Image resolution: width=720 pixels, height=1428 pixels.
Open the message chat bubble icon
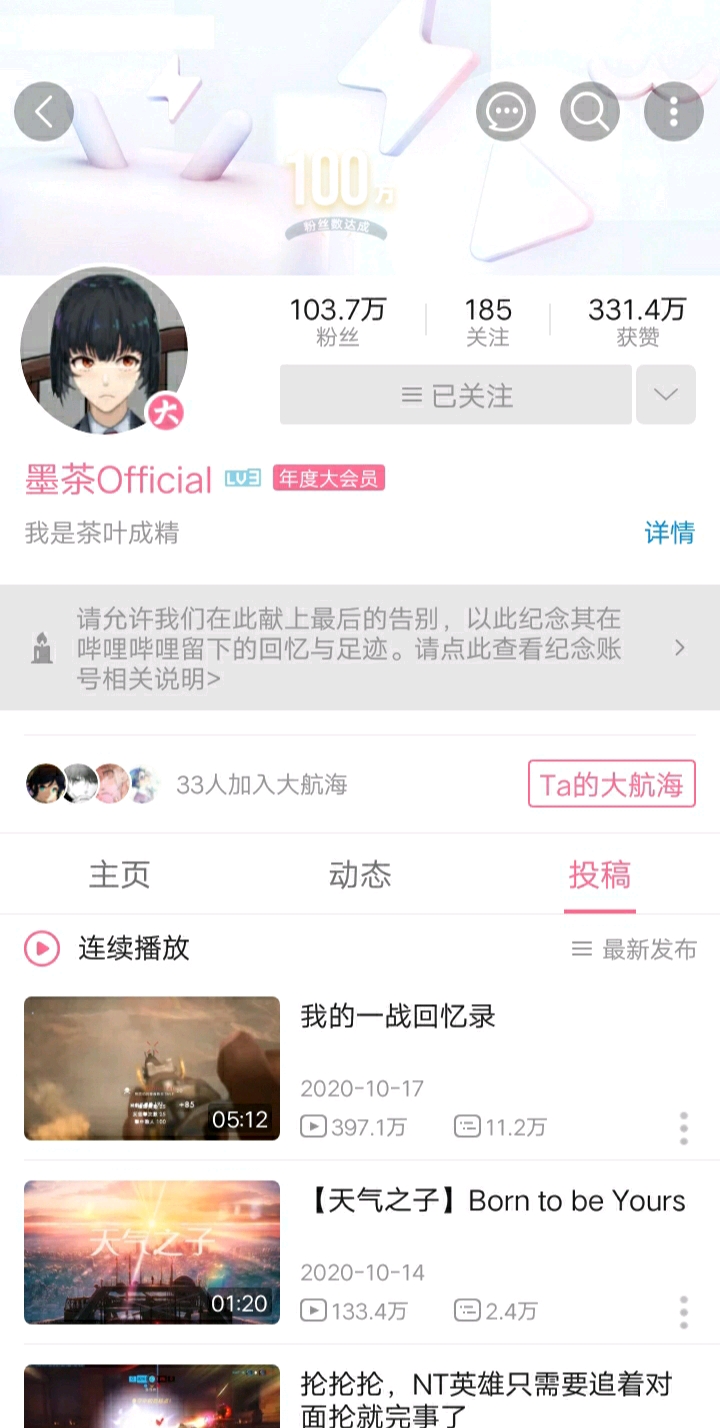point(506,111)
